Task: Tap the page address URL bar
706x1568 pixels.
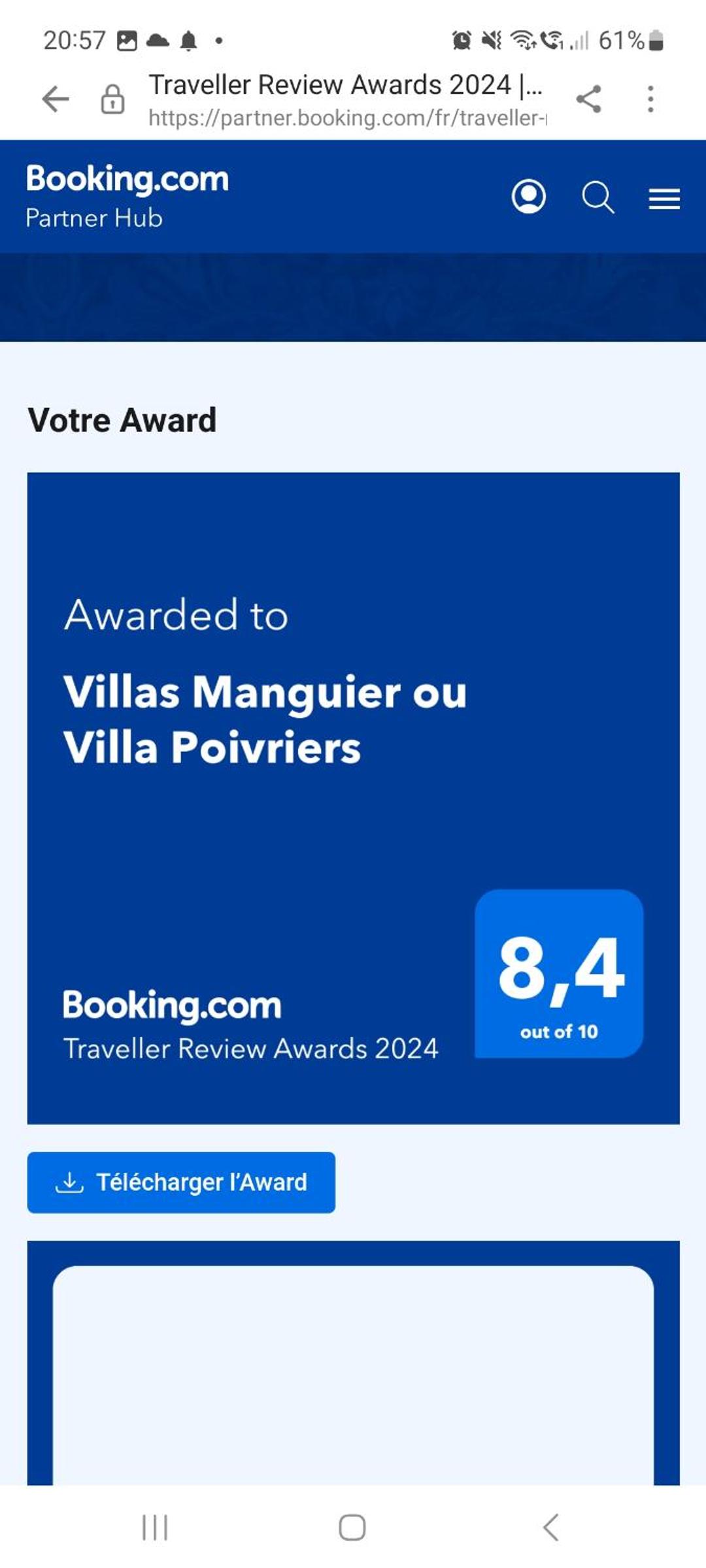Action: (346, 99)
